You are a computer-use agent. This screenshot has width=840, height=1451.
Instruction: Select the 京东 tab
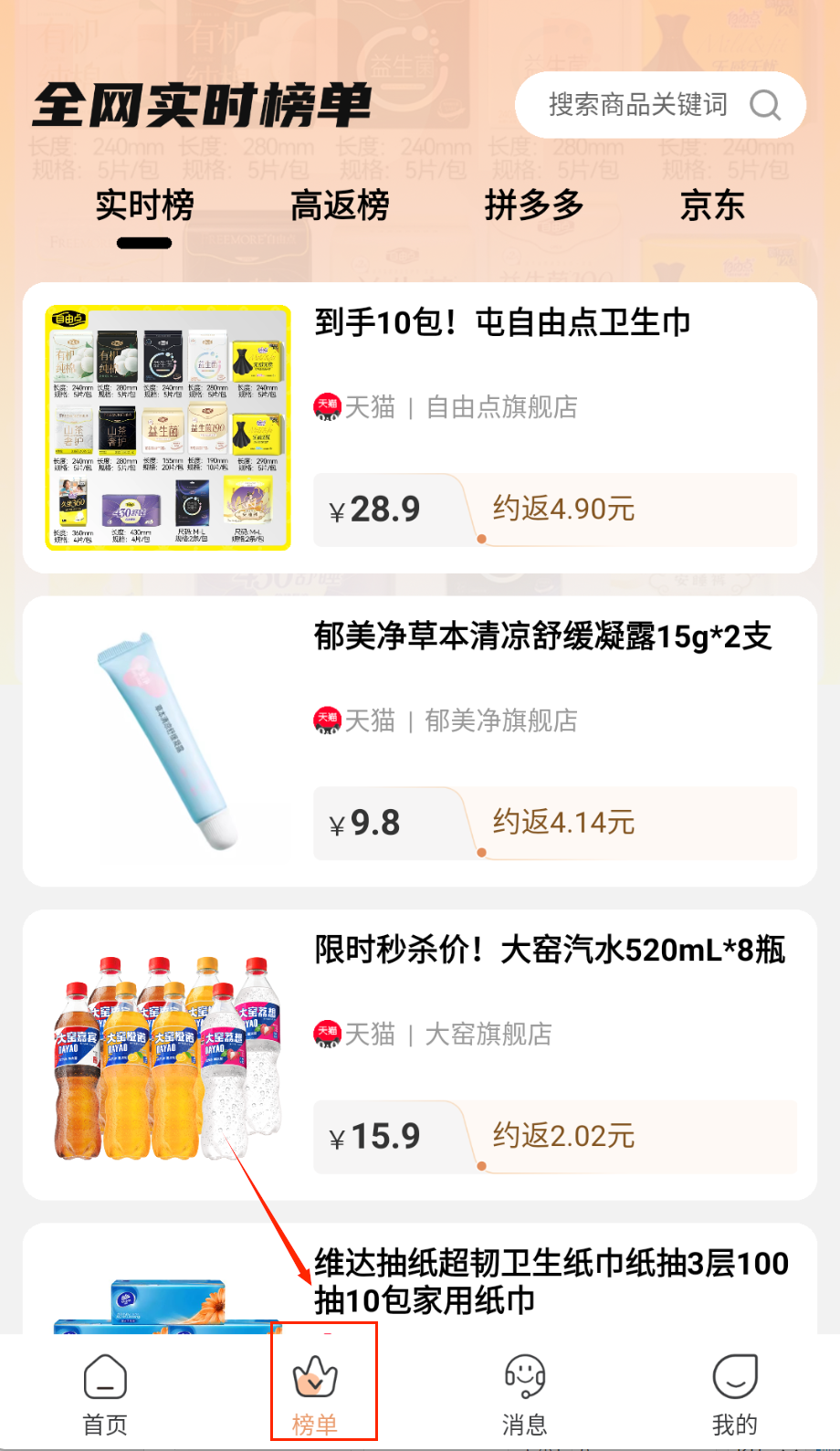[712, 205]
